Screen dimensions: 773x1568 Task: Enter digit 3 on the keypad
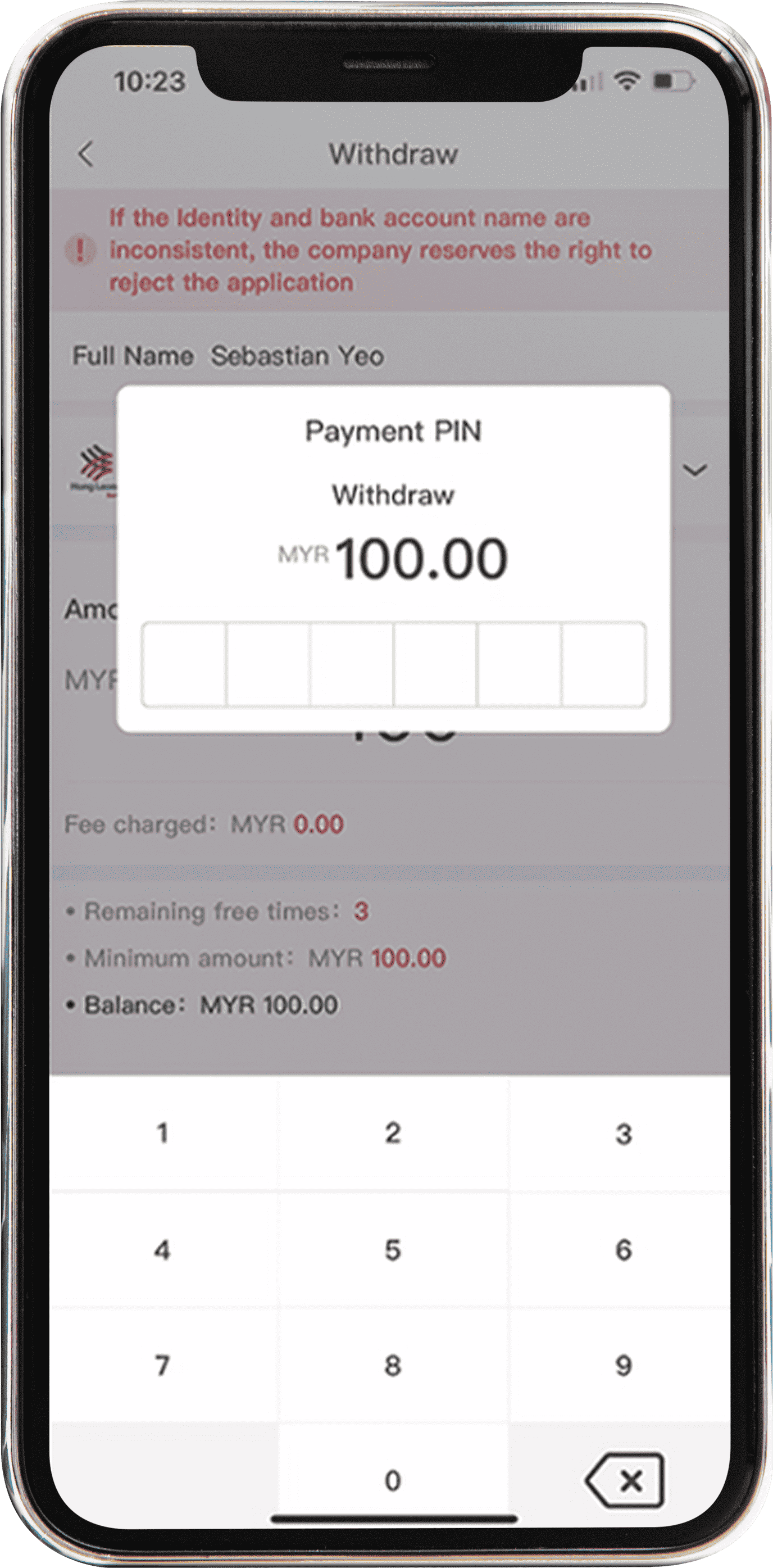pos(623,1134)
